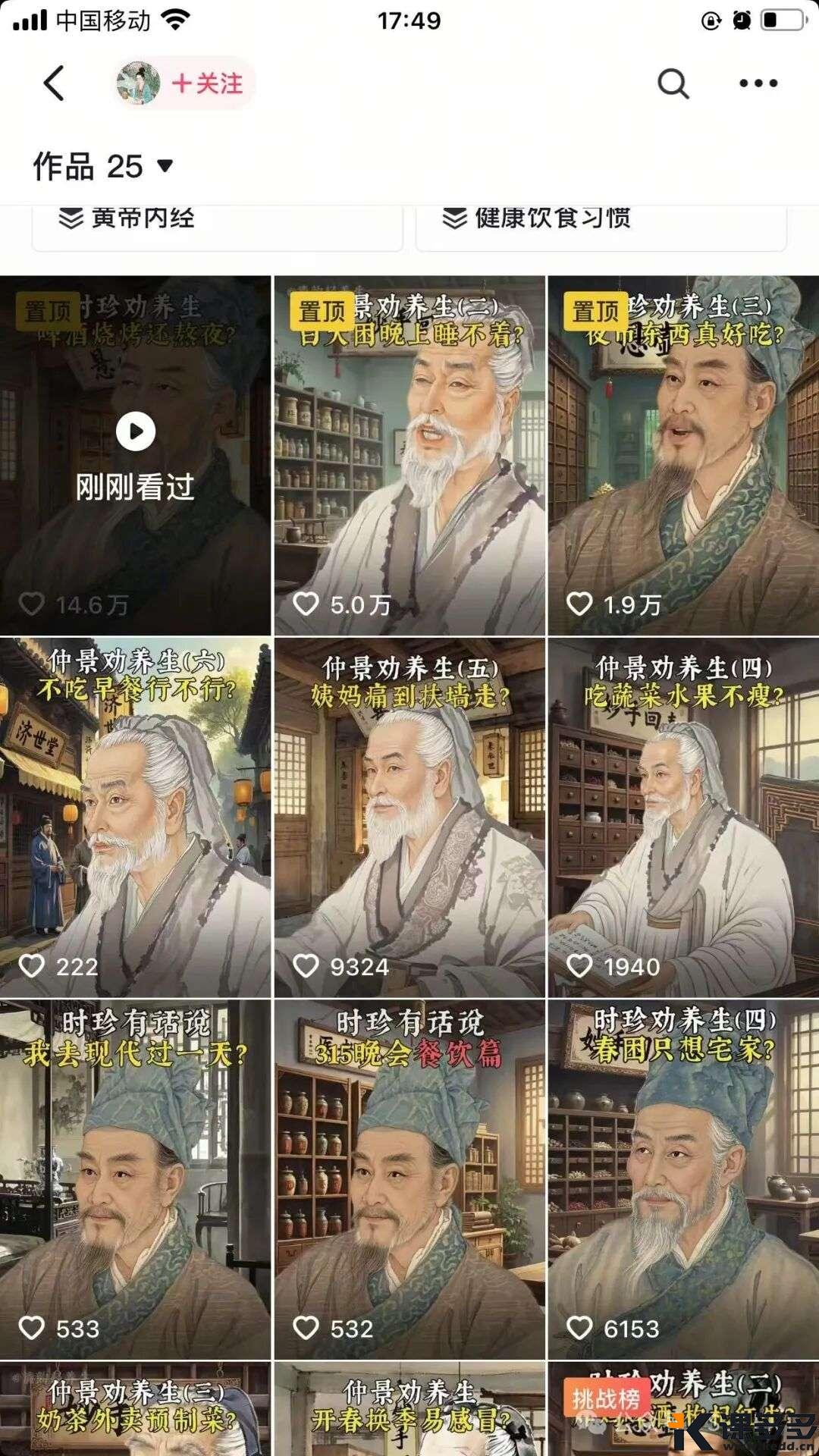Open the search magnifier icon

pyautogui.click(x=673, y=83)
